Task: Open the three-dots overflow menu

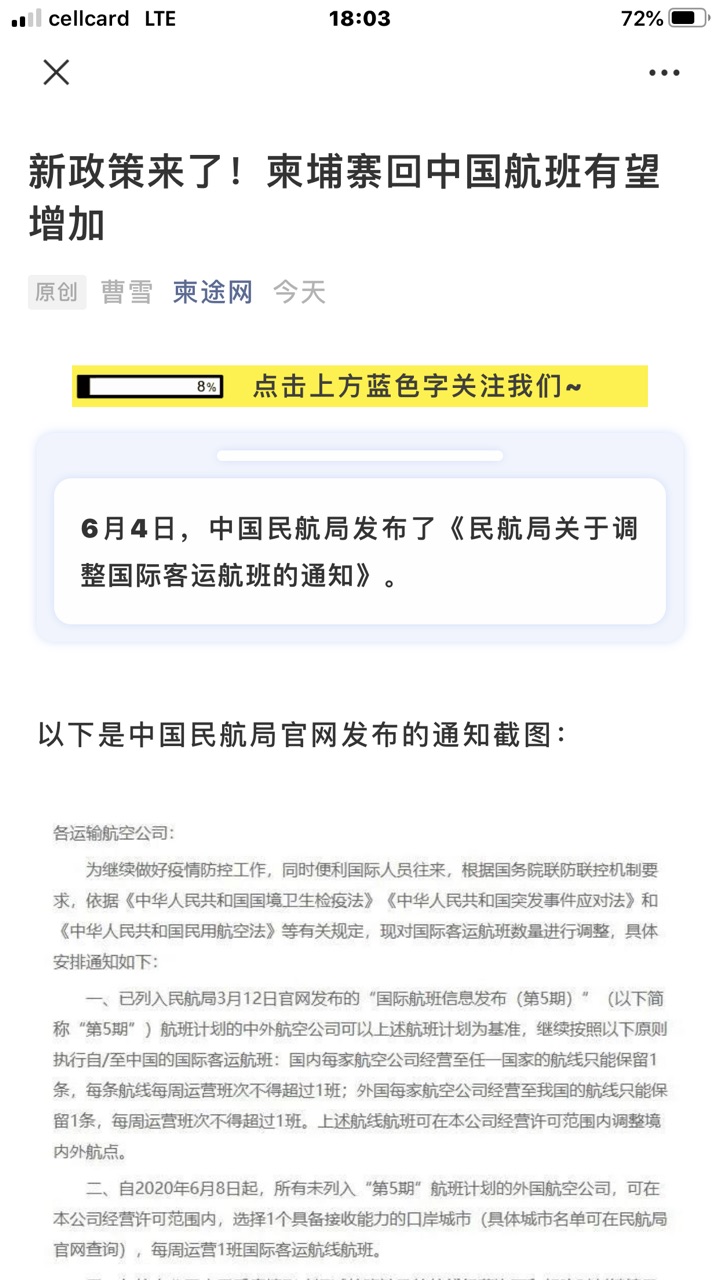Action: pos(664,73)
